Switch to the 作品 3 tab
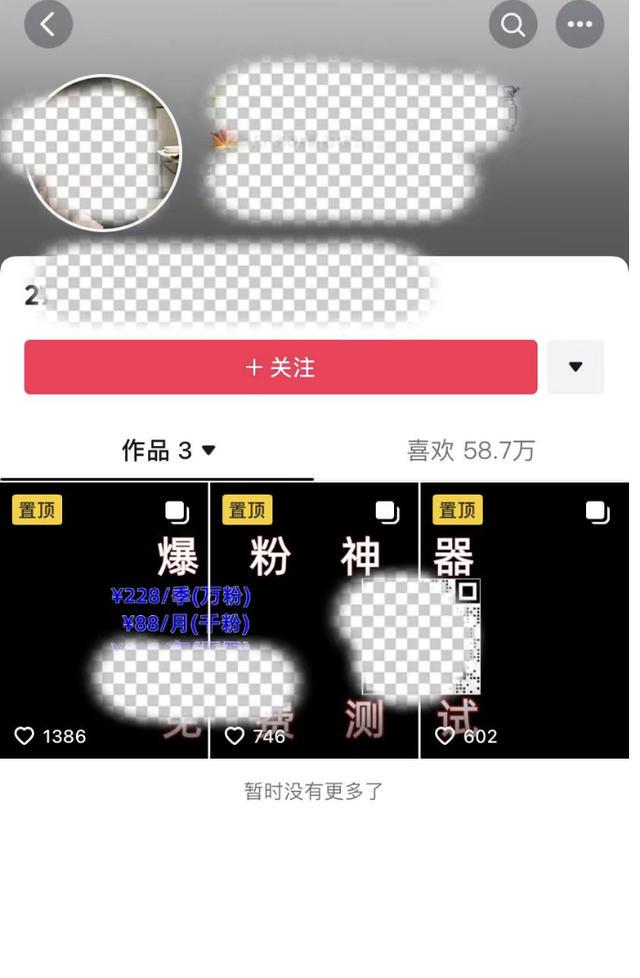 pos(167,451)
